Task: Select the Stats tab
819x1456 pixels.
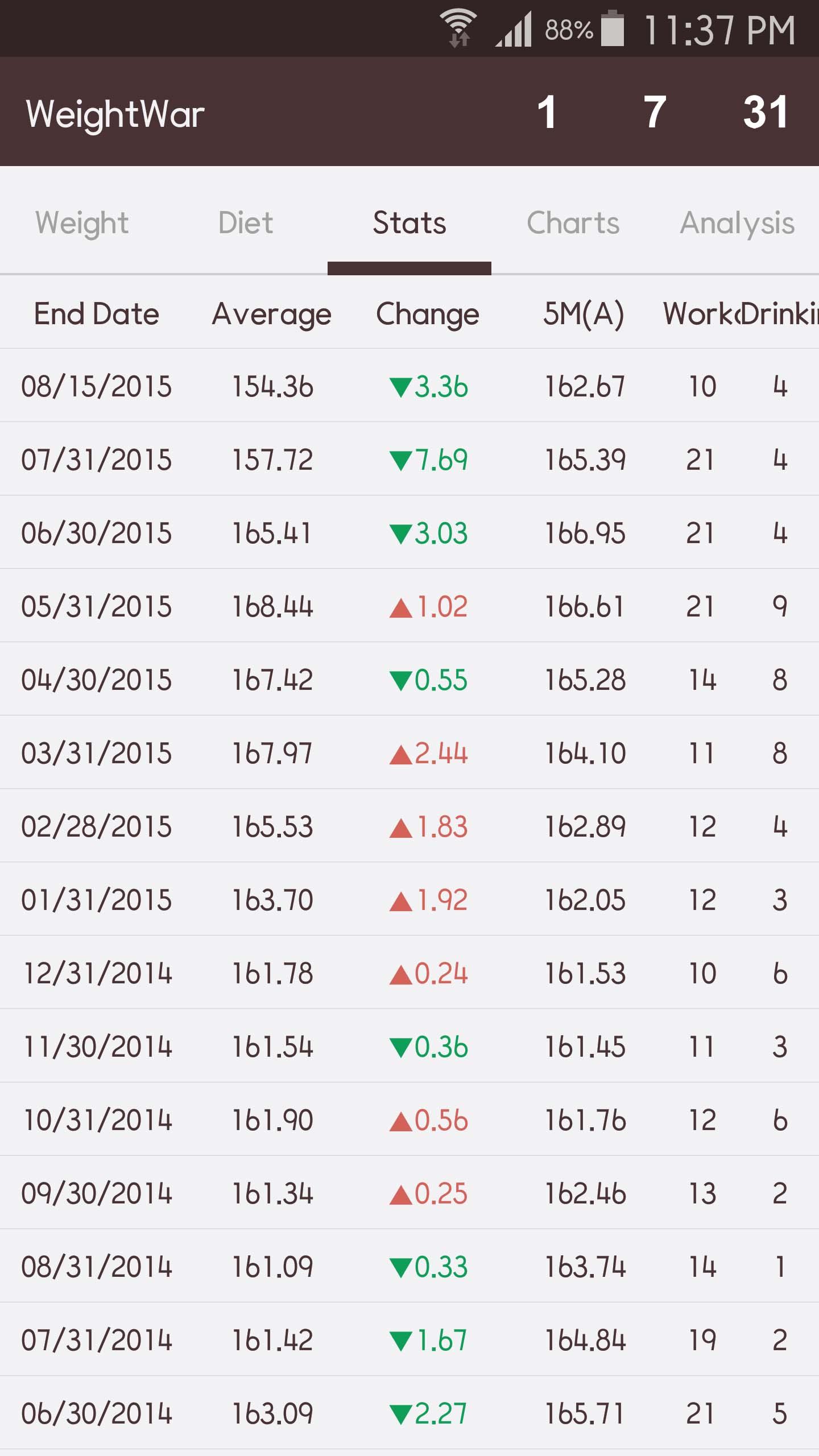Action: coord(409,222)
